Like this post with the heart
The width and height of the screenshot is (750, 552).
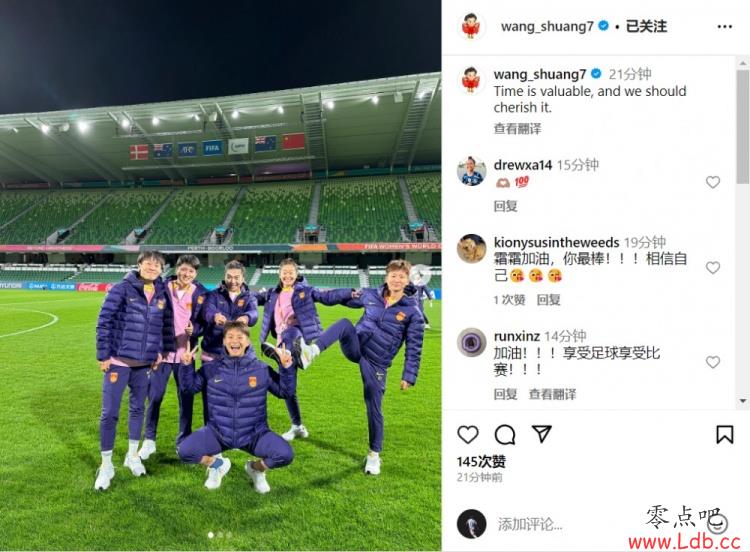pyautogui.click(x=467, y=434)
